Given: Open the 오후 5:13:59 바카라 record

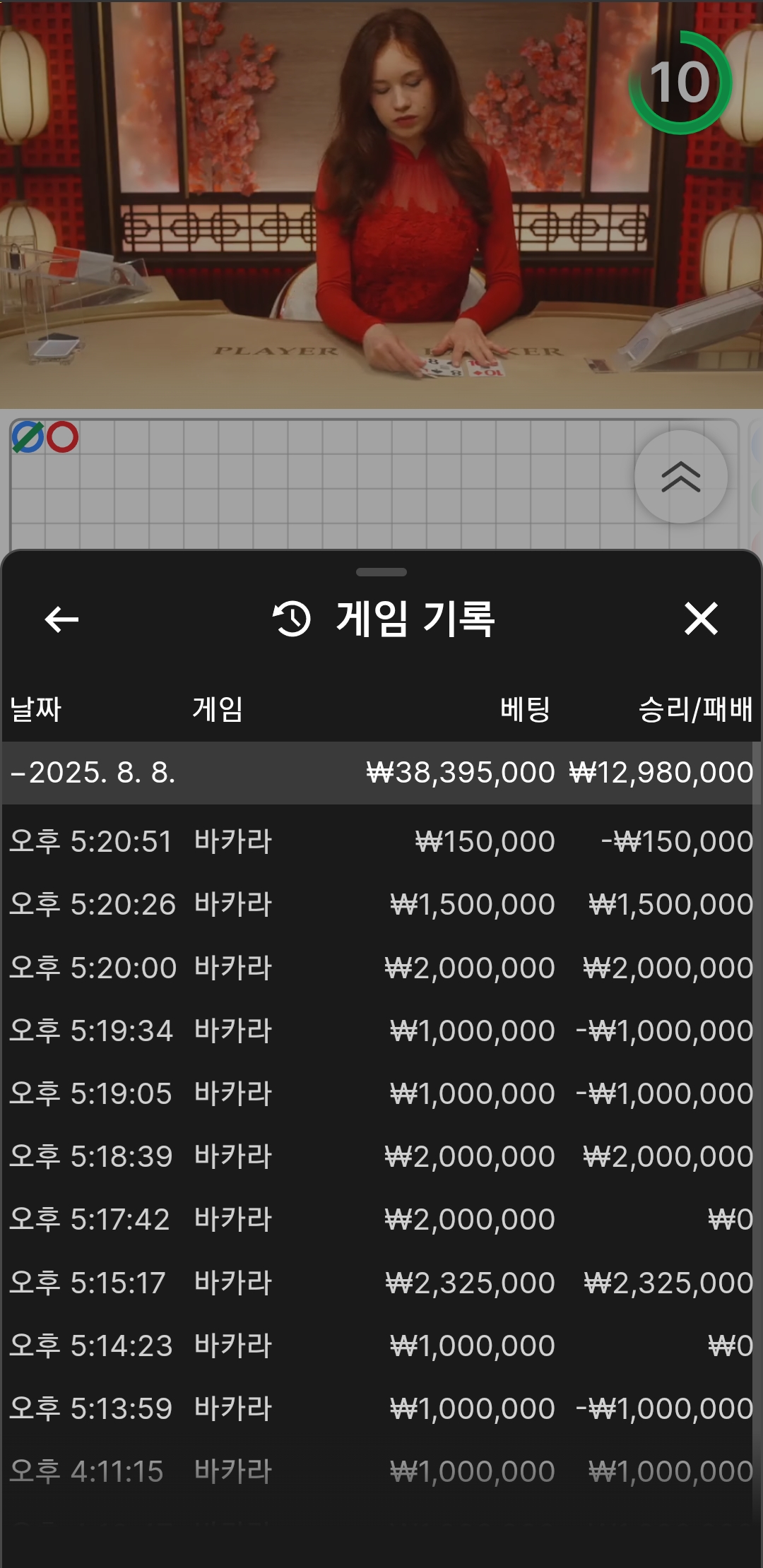Looking at the screenshot, I should point(381,1409).
